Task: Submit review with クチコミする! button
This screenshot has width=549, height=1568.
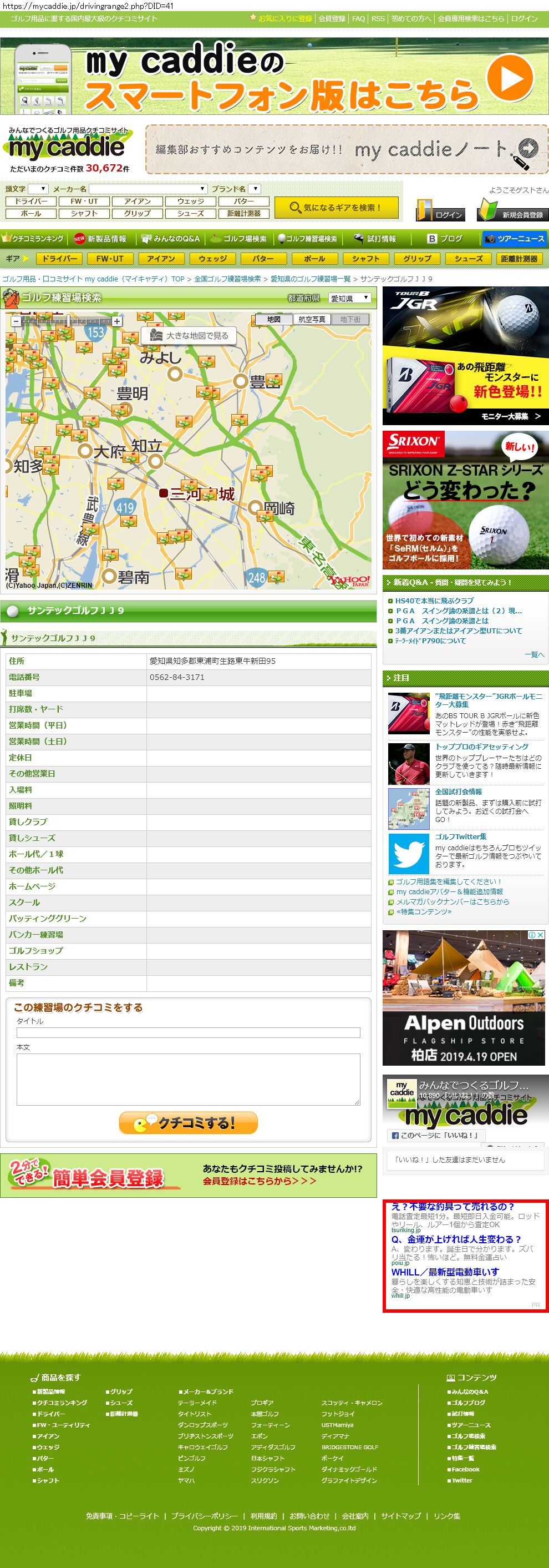Action: [188, 1123]
